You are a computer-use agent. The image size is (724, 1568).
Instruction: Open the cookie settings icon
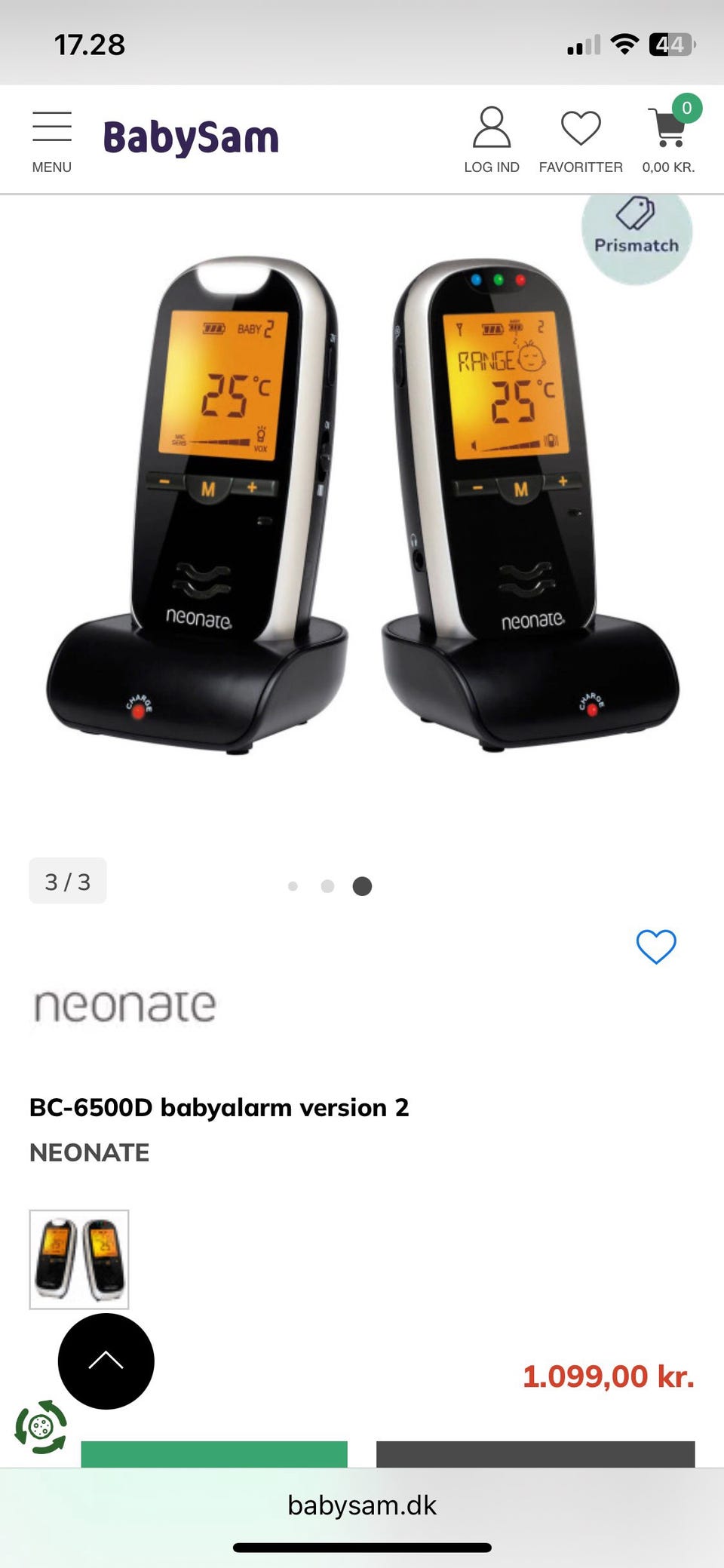point(41,1426)
